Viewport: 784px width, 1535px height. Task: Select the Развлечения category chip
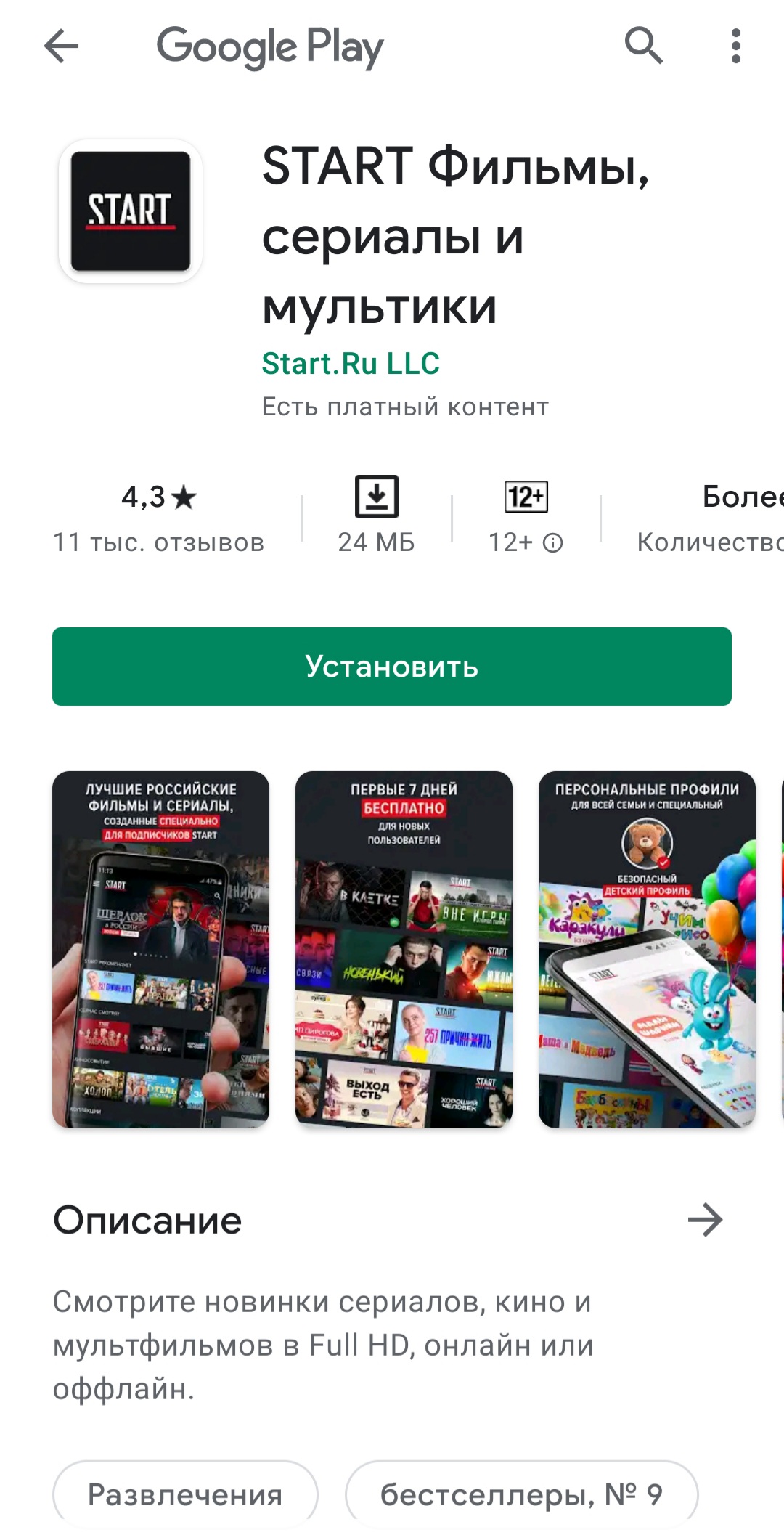(185, 1494)
